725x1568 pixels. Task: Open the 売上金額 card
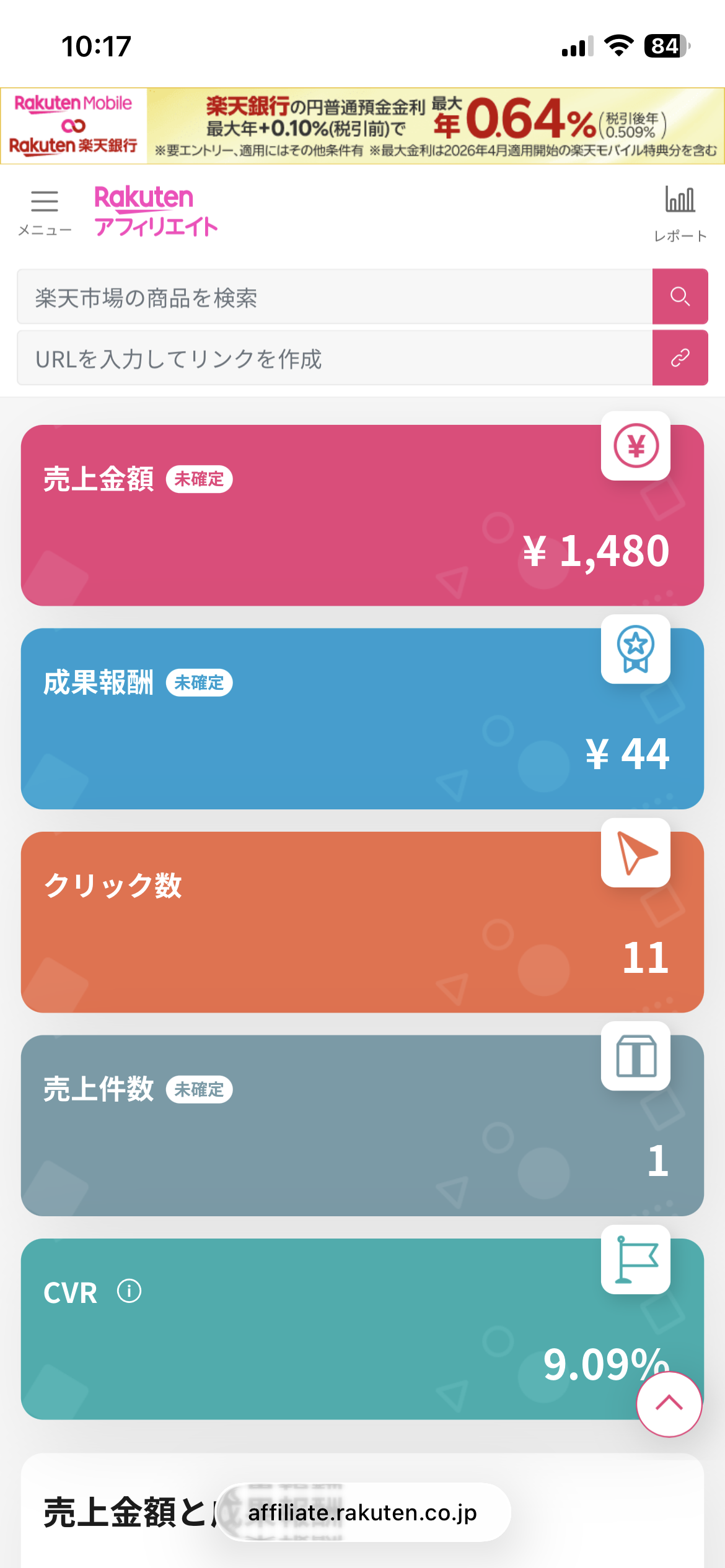pyautogui.click(x=362, y=515)
